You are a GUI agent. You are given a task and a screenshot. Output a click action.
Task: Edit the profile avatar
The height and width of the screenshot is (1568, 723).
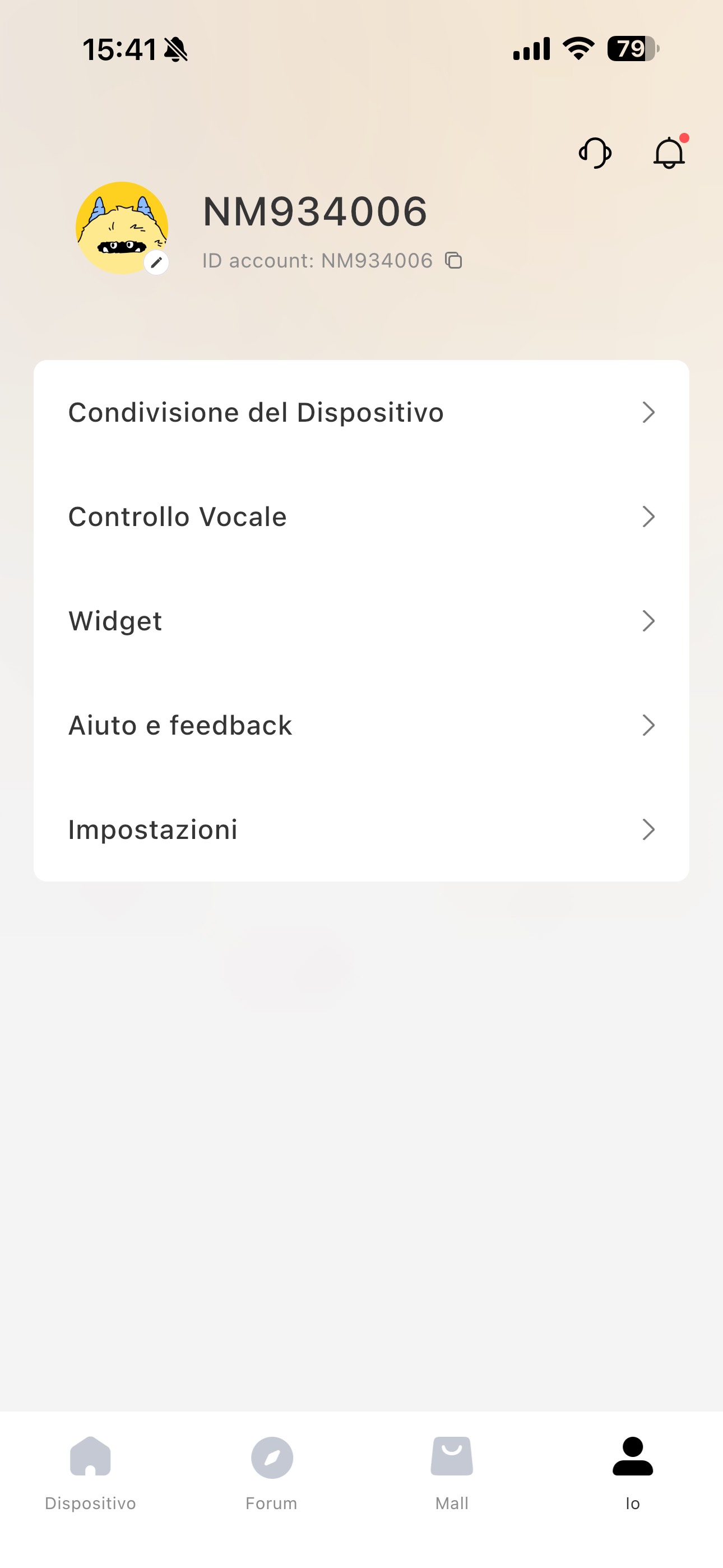coord(156,262)
